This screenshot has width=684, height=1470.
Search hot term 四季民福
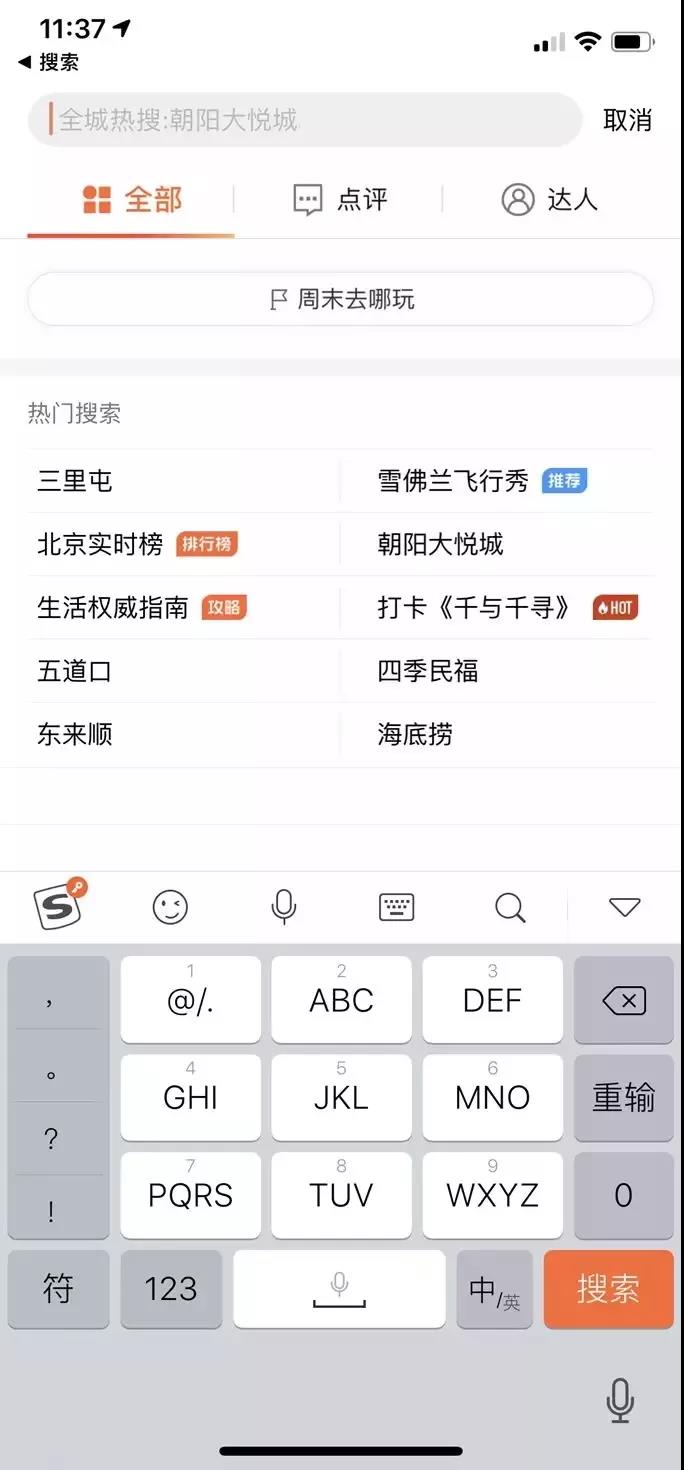pos(427,670)
